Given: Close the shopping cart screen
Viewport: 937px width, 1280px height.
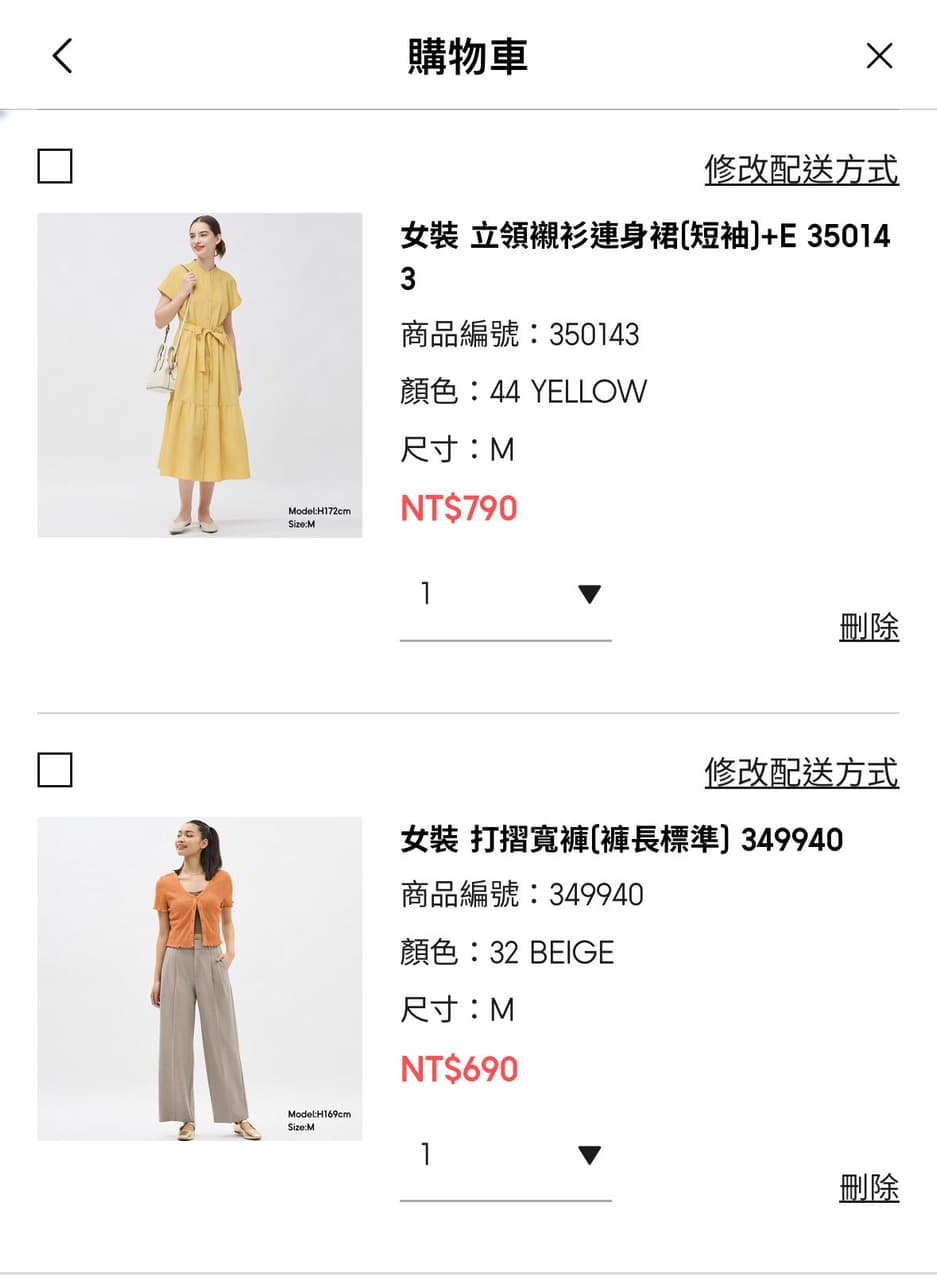Looking at the screenshot, I should click(x=879, y=56).
